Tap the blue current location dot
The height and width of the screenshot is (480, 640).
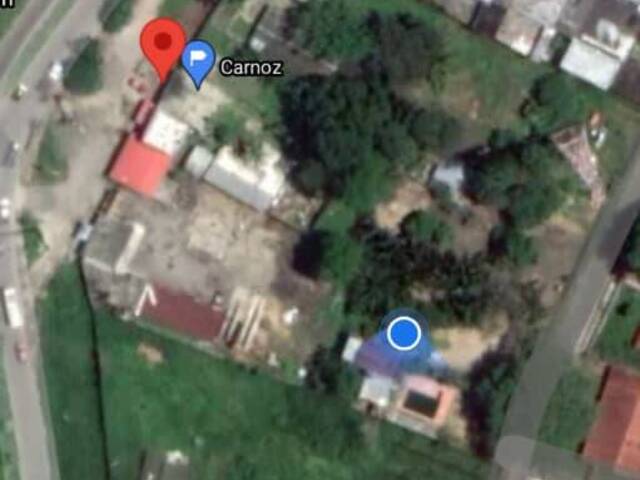[x=403, y=333]
